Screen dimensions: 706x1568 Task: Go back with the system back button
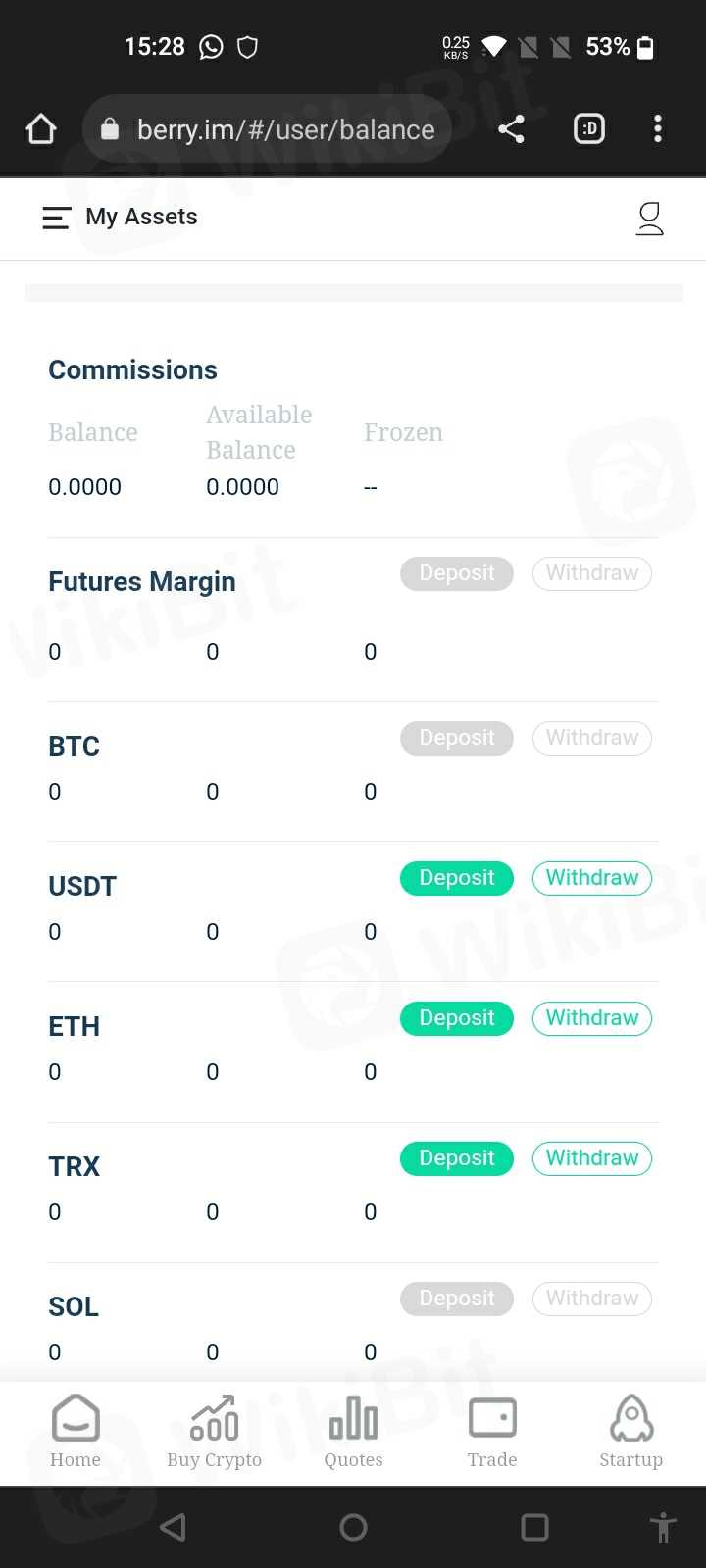(x=173, y=1527)
